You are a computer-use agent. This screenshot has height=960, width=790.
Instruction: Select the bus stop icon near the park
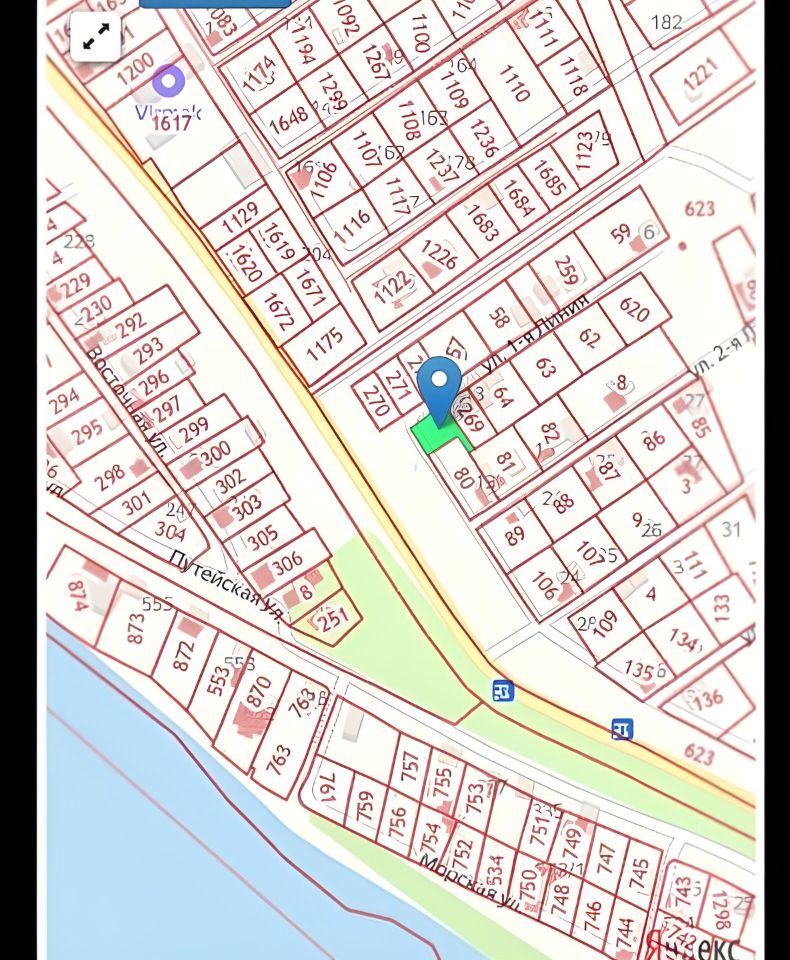point(503,691)
